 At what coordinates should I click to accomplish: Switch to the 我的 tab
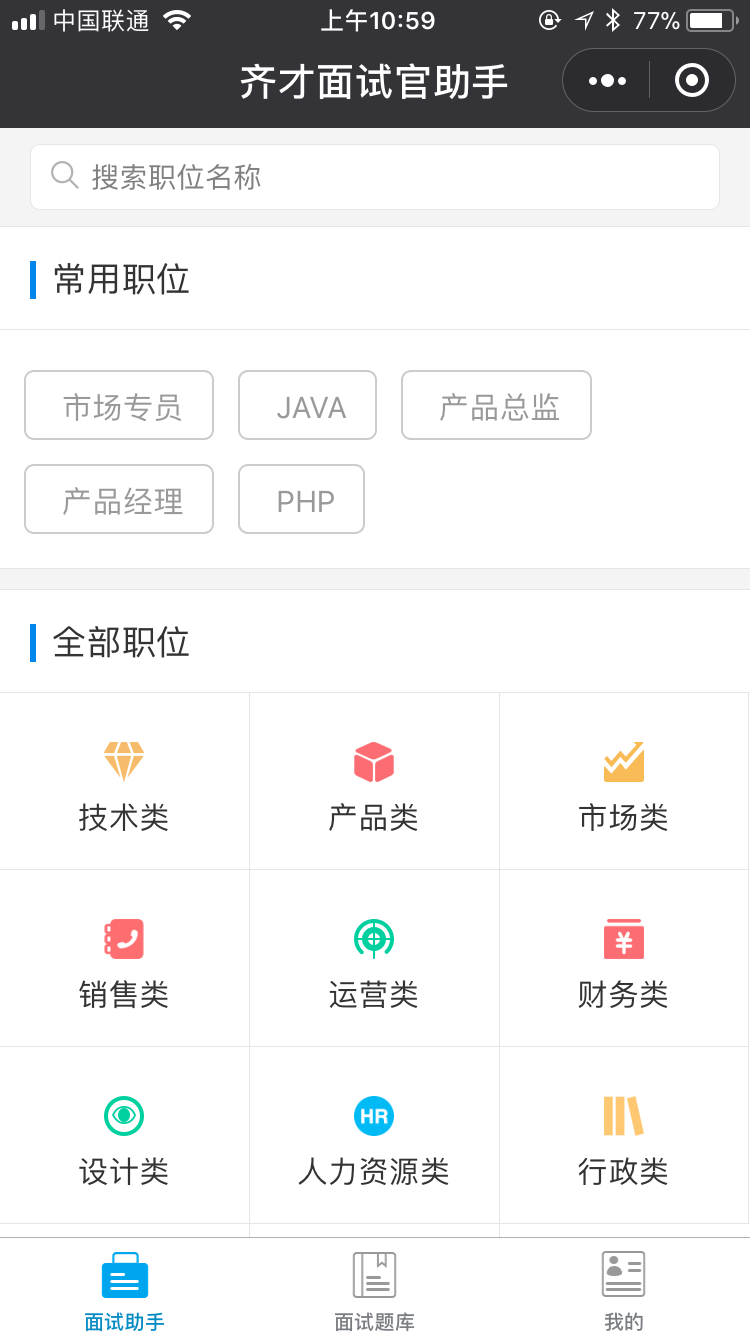click(x=624, y=1290)
